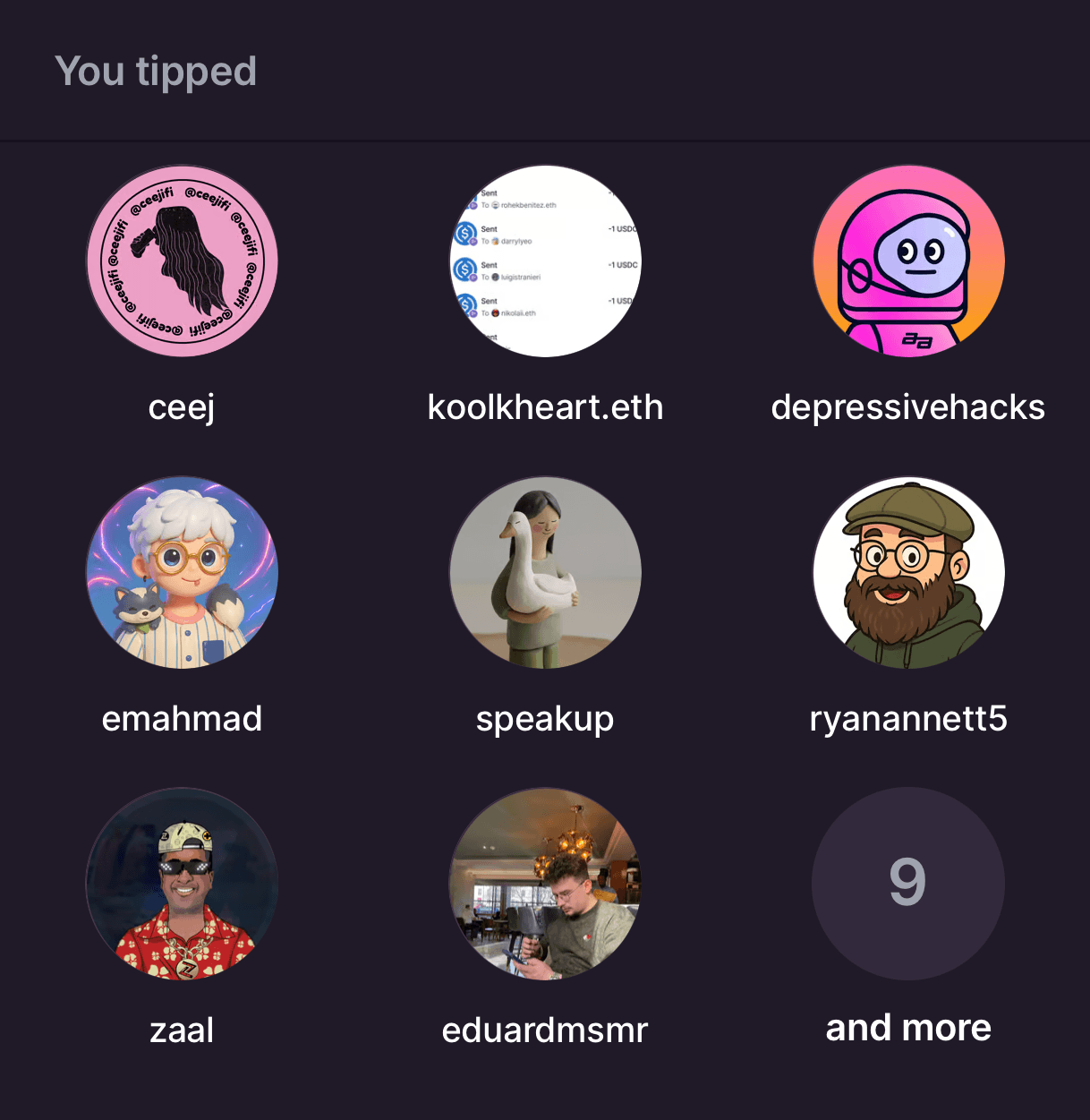Tap zaal's avatar
Viewport: 1090px width, 1120px height.
coord(182,884)
